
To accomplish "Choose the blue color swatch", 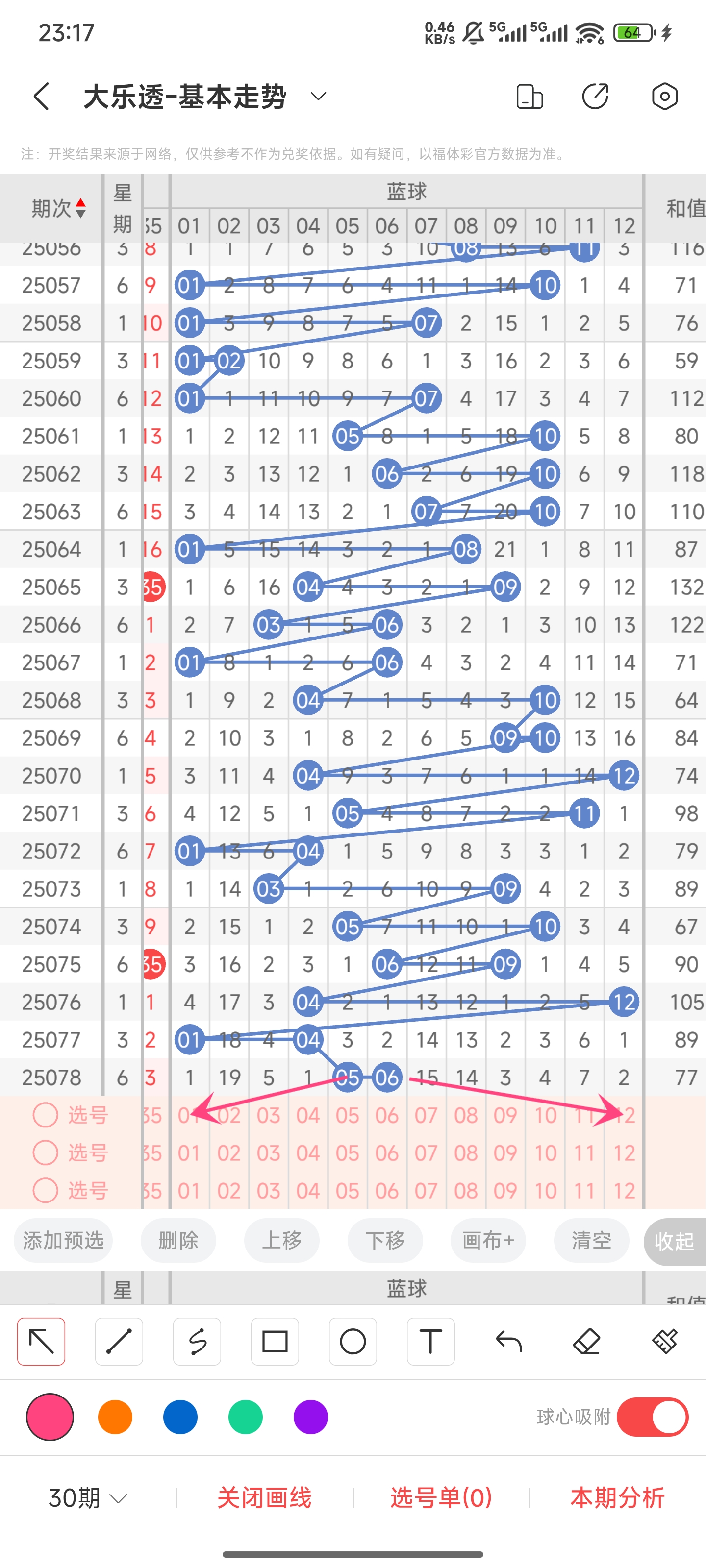I will pos(180,1417).
